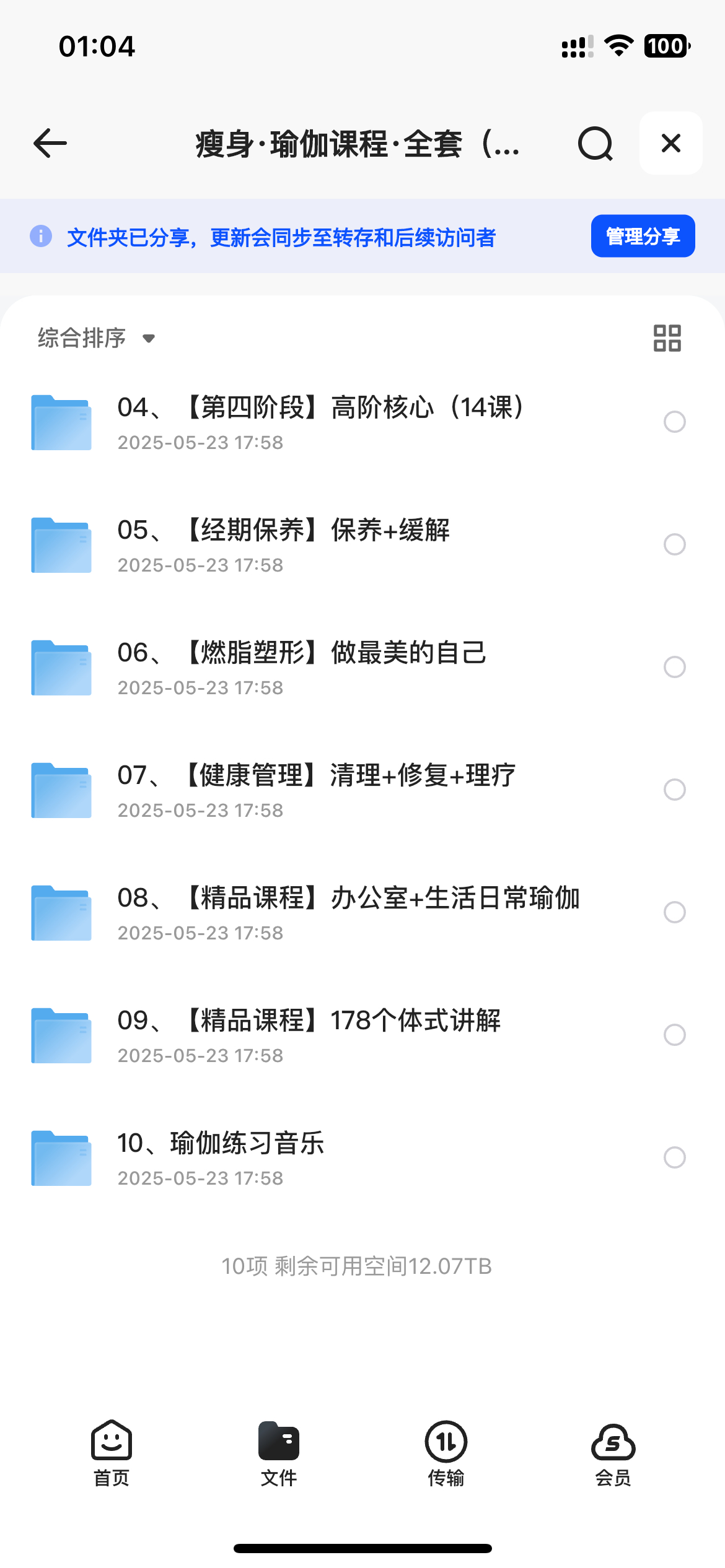The width and height of the screenshot is (725, 1568).
Task: Open folder 07、【健康管理】清理+修复+理疗
Action: tap(316, 790)
